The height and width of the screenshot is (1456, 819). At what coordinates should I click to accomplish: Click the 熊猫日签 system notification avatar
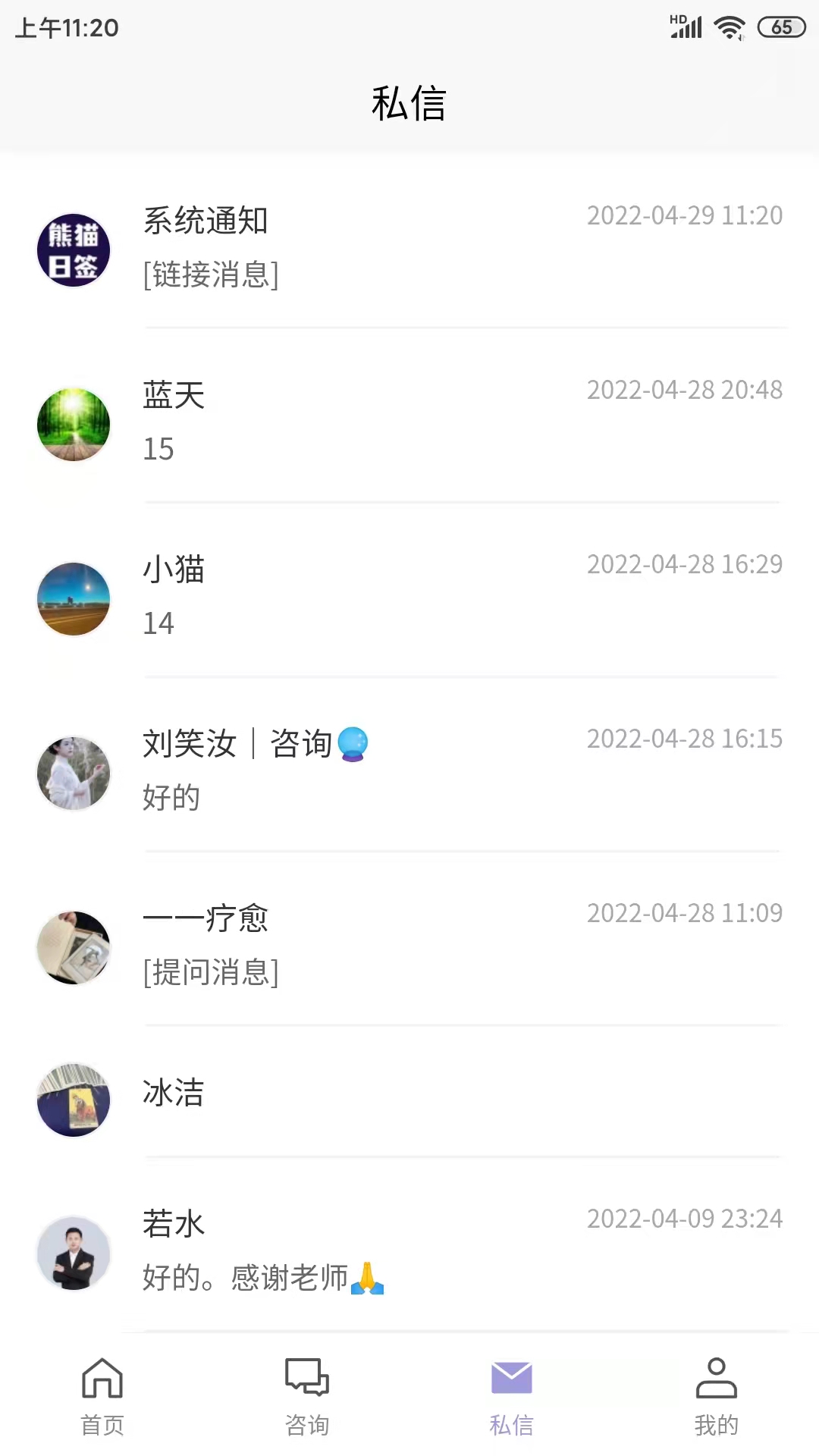coord(73,249)
